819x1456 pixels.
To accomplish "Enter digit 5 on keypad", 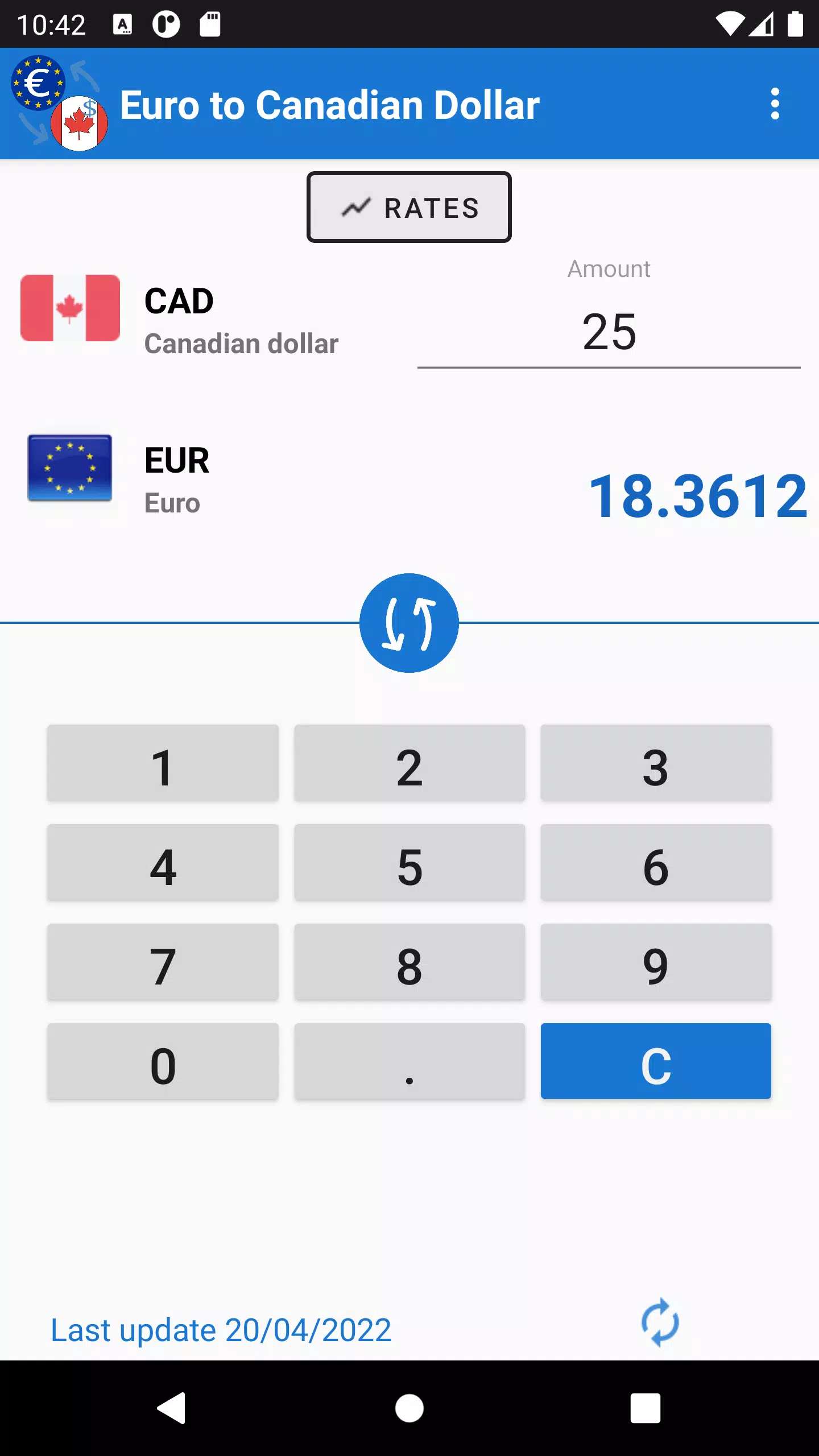I will click(x=409, y=863).
